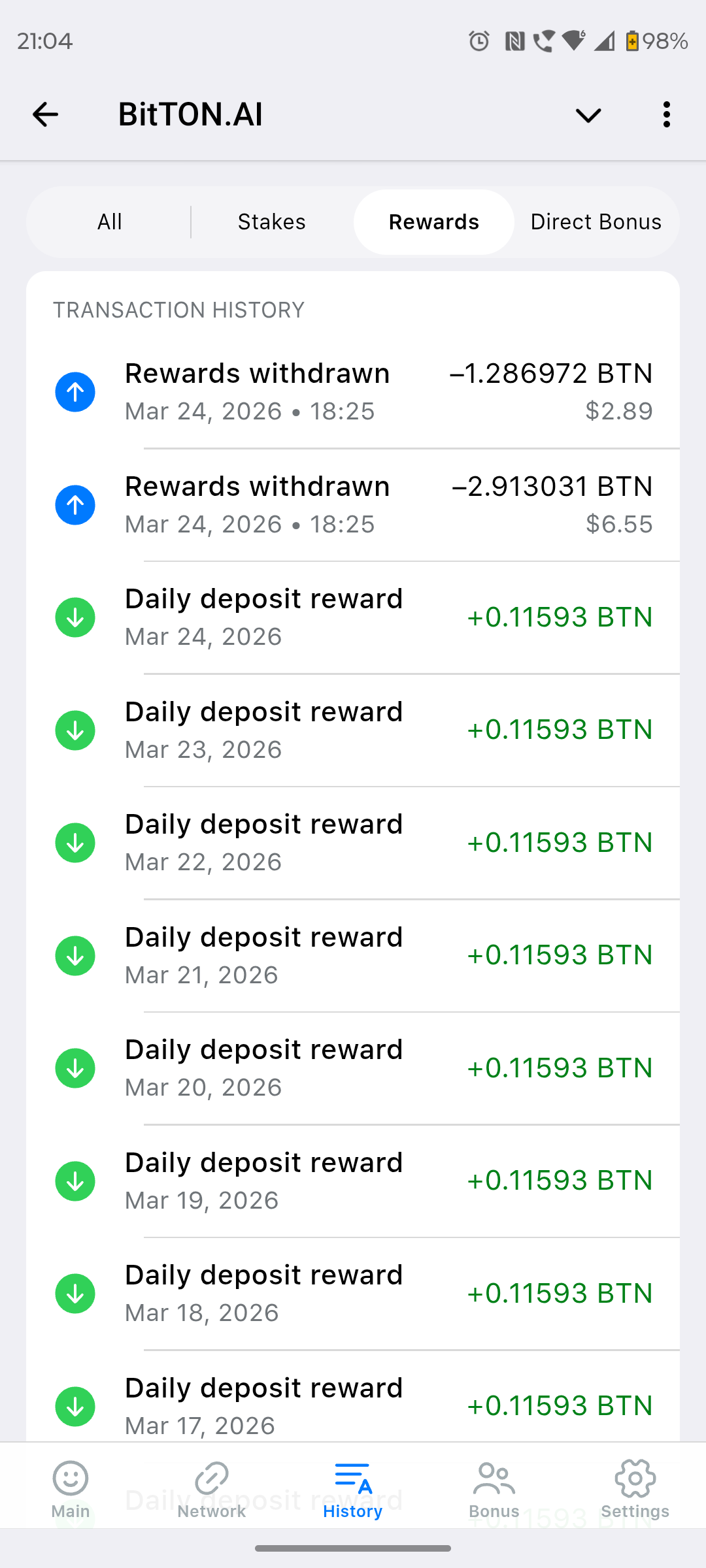The height and width of the screenshot is (1568, 706).
Task: Open the Network tab
Action: tap(212, 1490)
